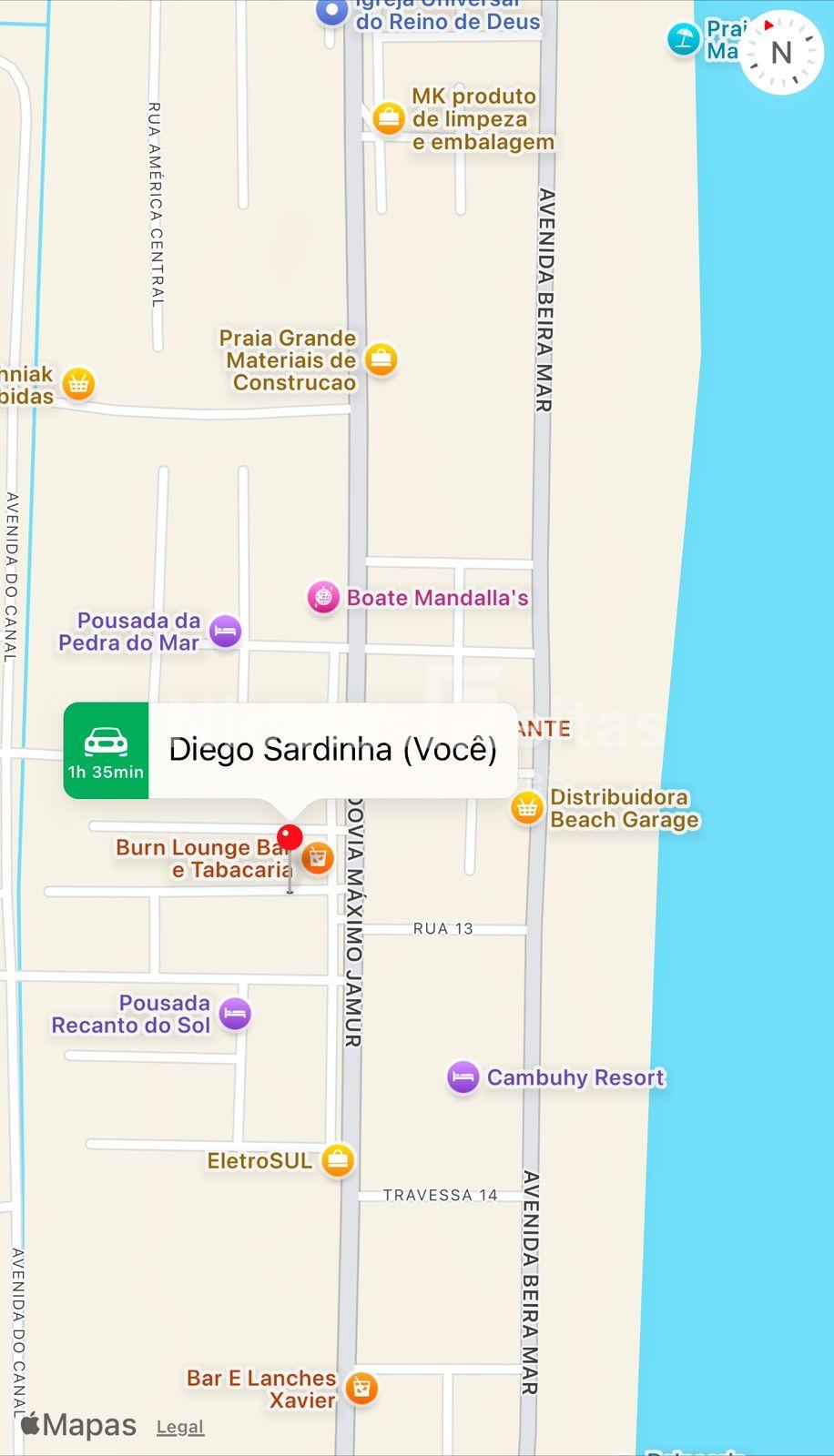Open the Pousada Recanto do Sol marker
The image size is (834, 1456).
click(235, 1014)
